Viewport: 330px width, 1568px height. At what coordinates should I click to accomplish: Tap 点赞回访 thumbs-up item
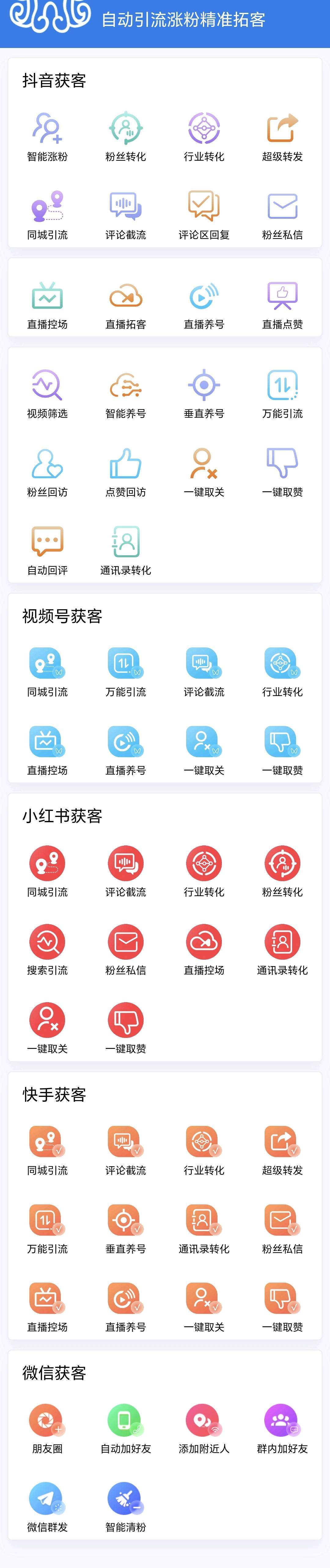point(125,464)
